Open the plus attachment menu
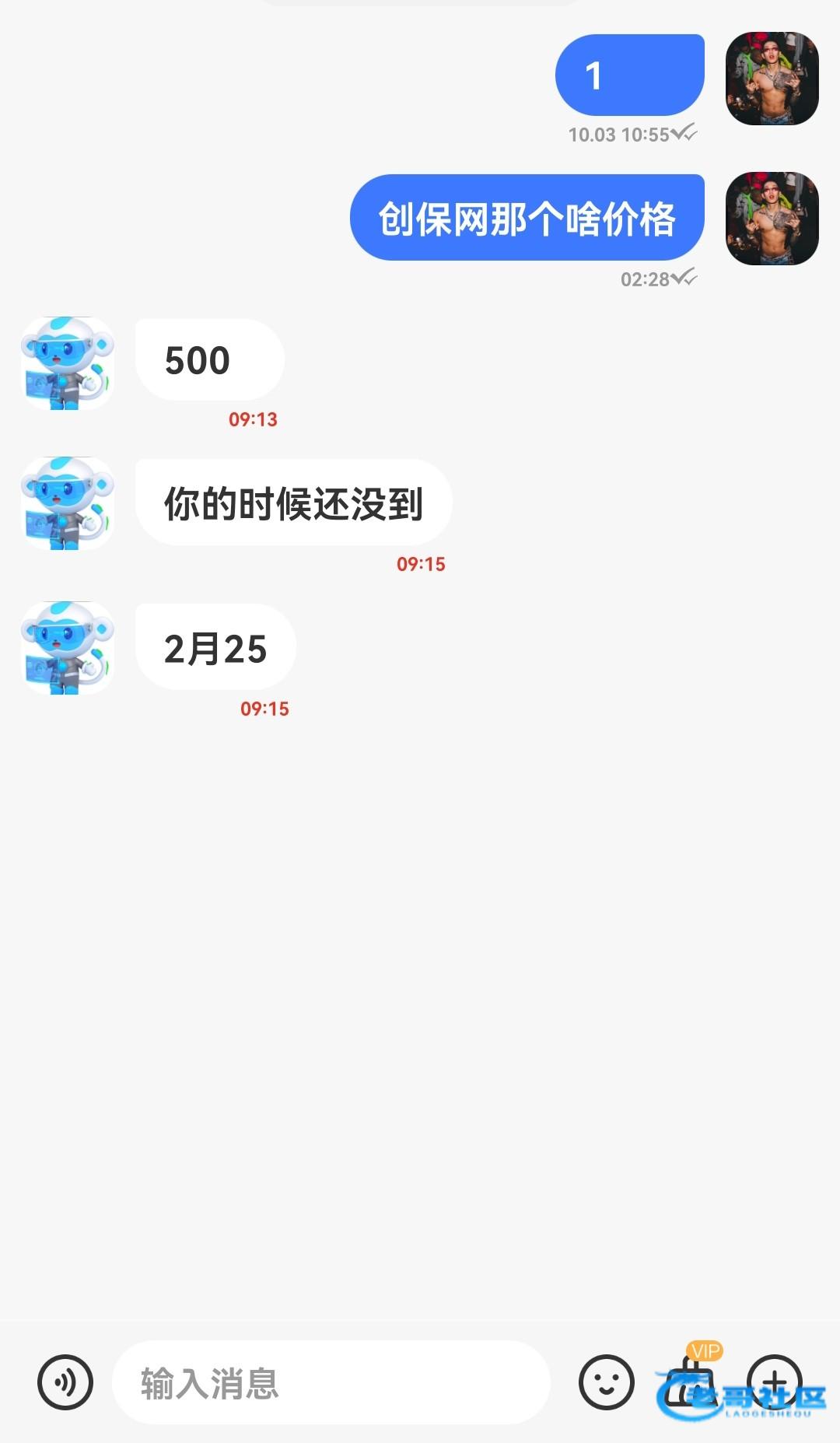The image size is (840, 1443). click(x=774, y=1382)
